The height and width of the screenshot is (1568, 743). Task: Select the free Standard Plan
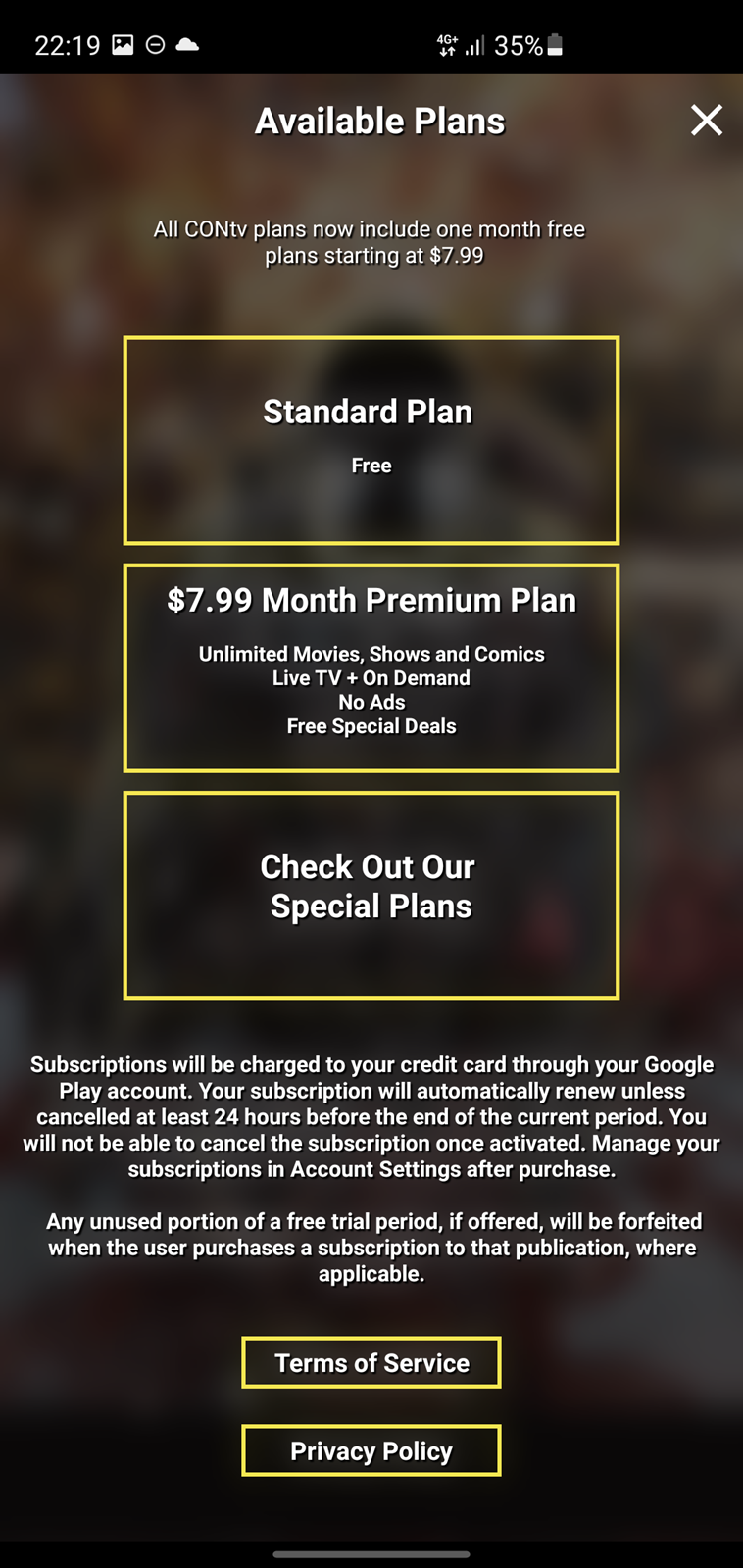371,440
